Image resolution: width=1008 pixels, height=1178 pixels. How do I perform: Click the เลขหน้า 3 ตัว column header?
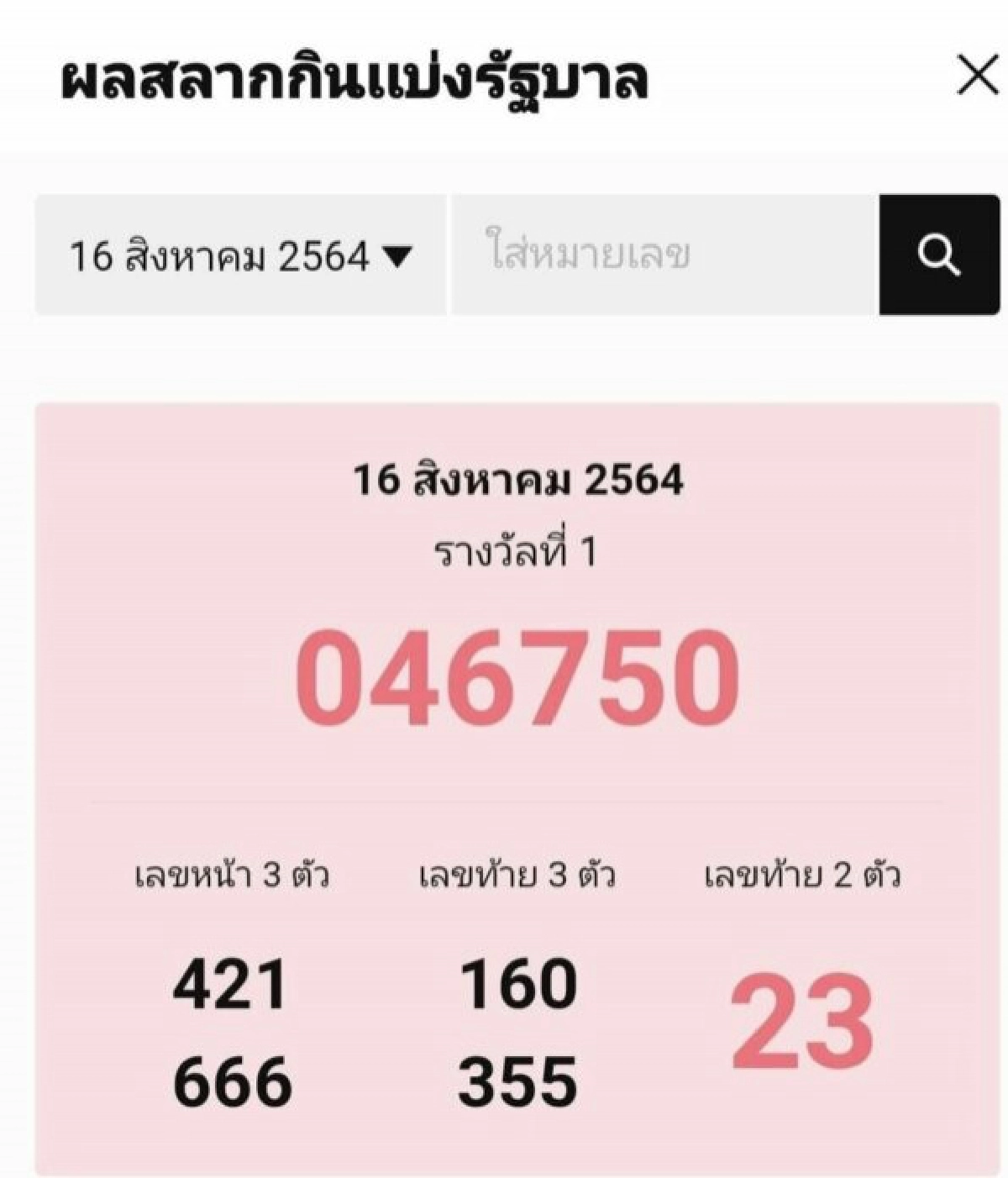pos(229,876)
